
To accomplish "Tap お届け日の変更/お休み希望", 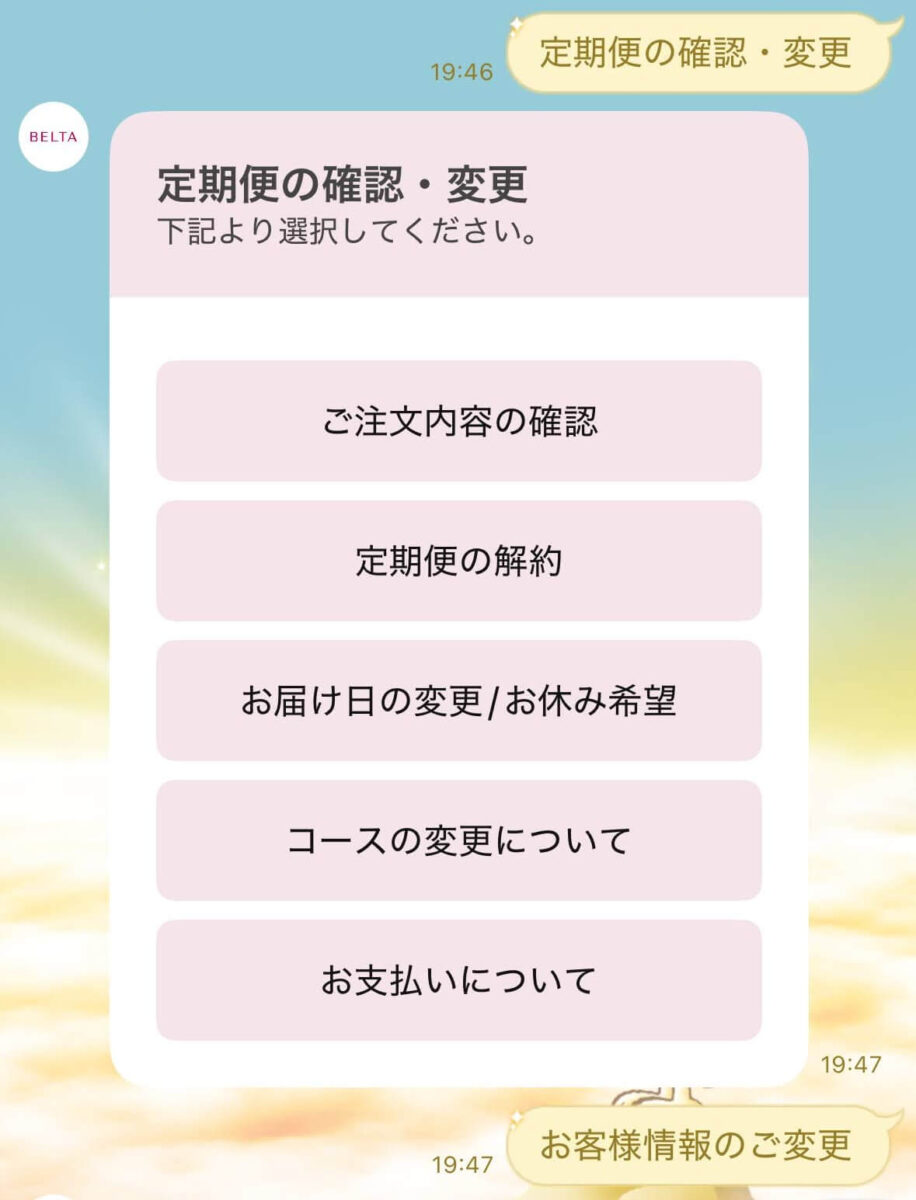I will 459,701.
